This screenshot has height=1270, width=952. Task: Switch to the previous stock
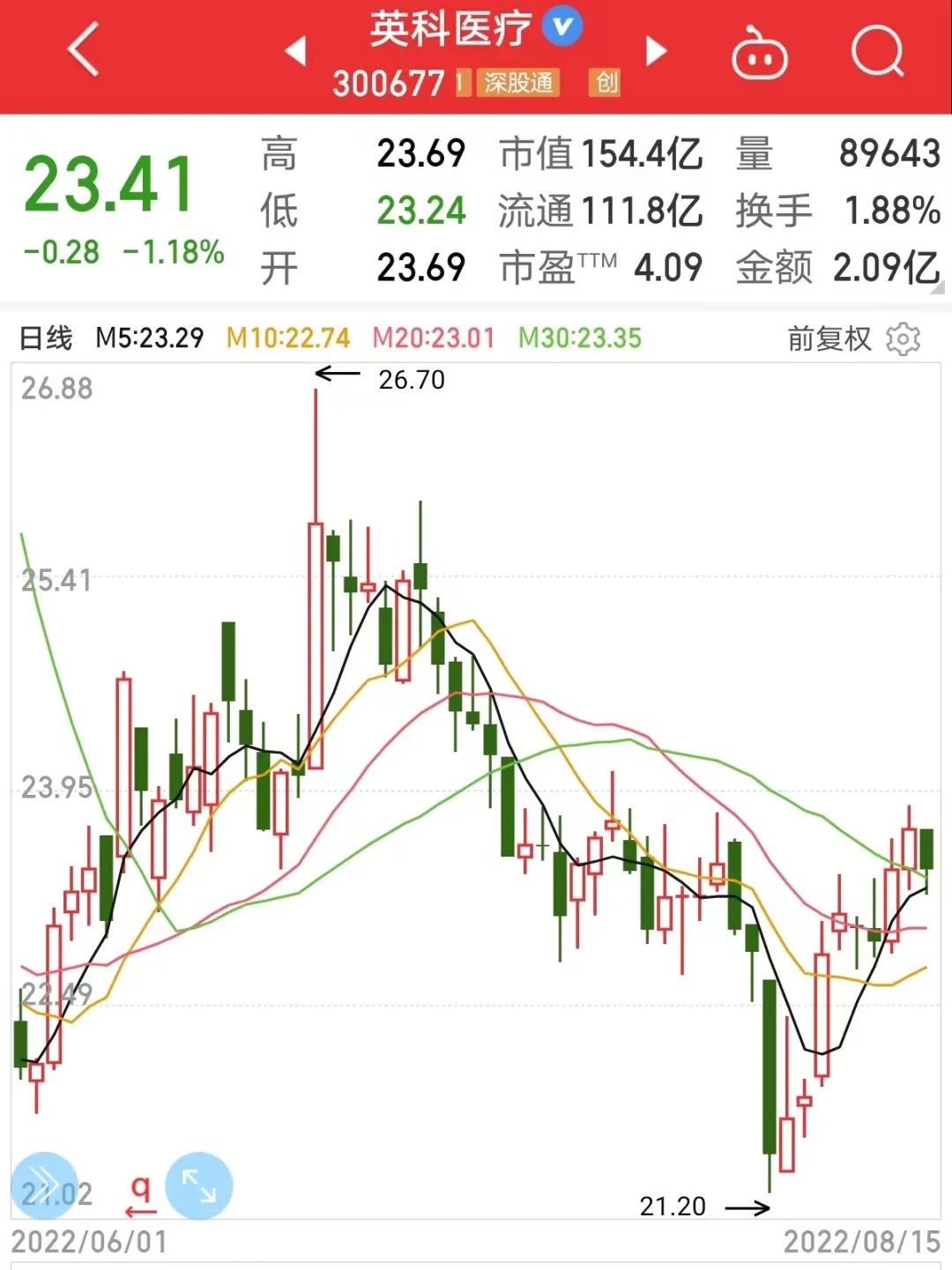(296, 50)
